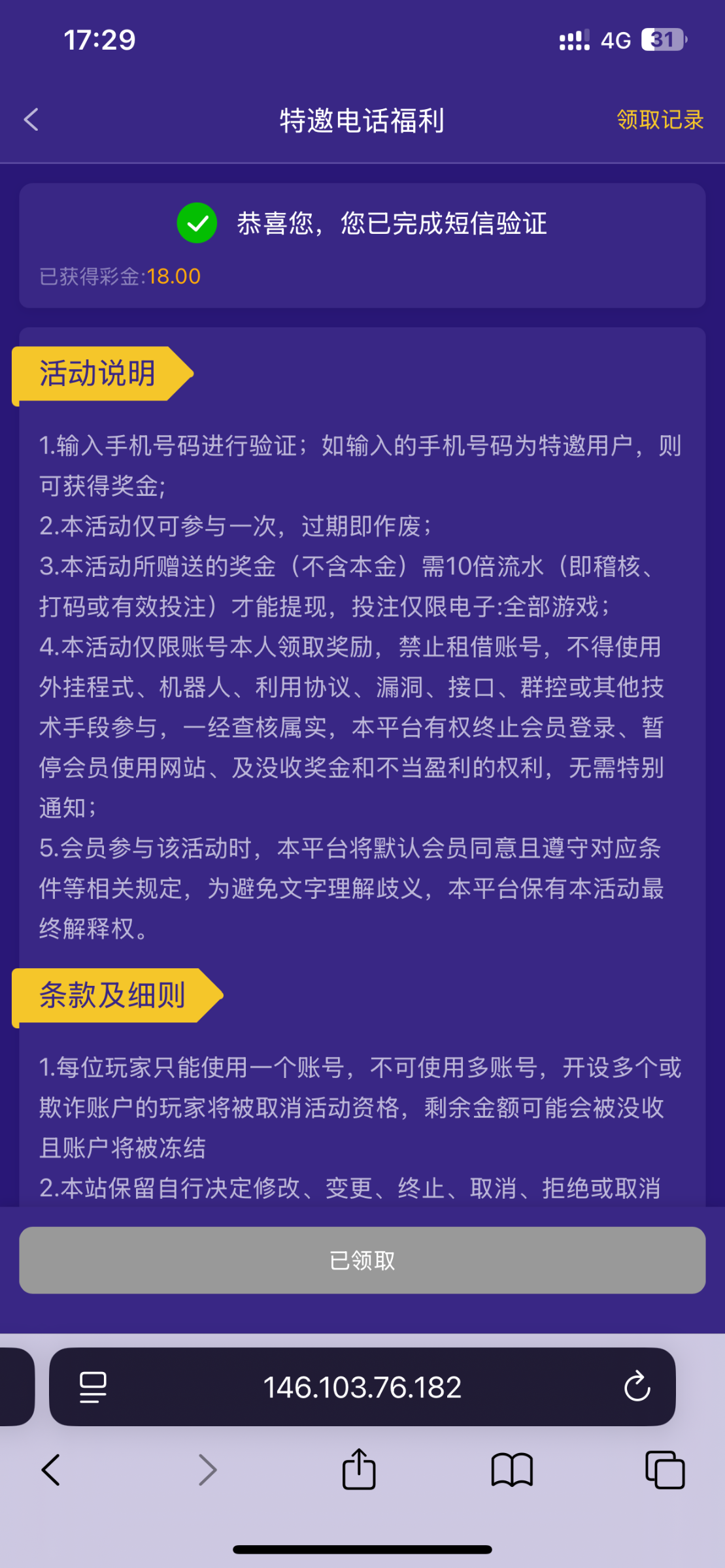The image size is (725, 1568).
Task: Share this page from Safari toolbar
Action: [x=359, y=1469]
